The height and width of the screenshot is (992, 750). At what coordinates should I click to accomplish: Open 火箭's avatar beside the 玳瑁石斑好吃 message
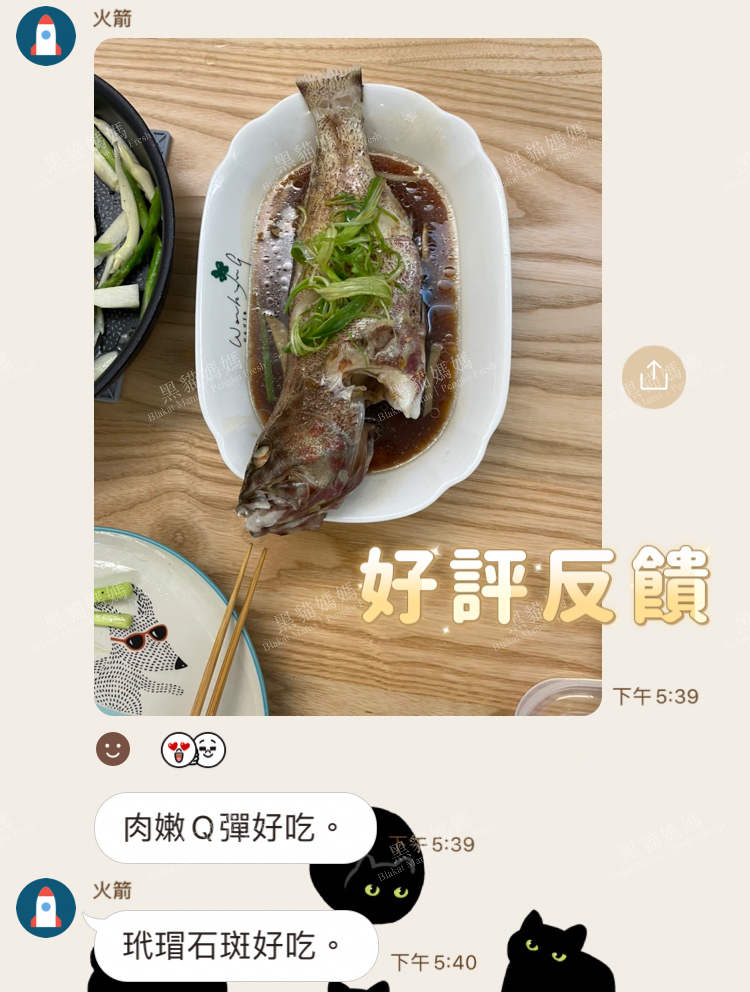(x=46, y=908)
